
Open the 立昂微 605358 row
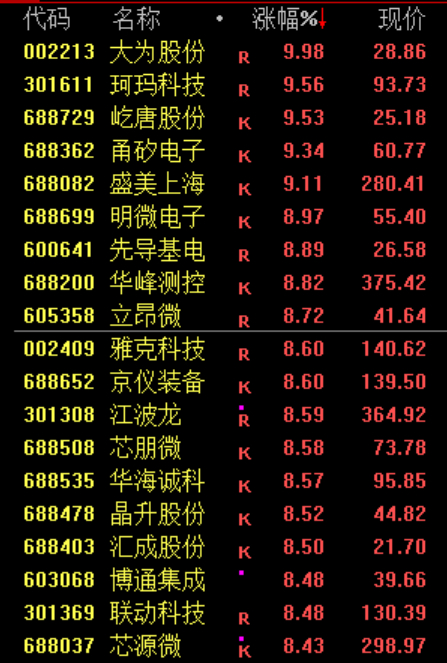point(224,316)
